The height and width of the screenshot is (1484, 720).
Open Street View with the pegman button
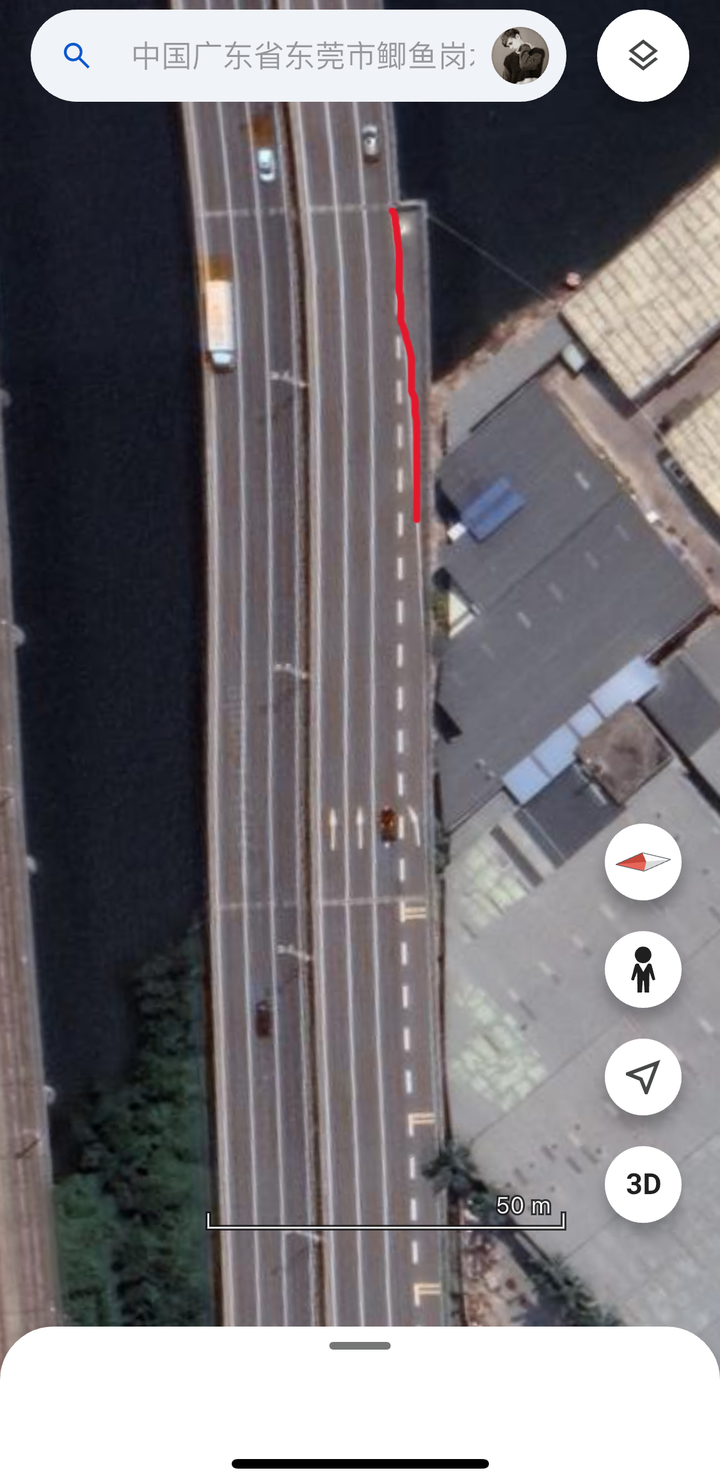click(643, 969)
